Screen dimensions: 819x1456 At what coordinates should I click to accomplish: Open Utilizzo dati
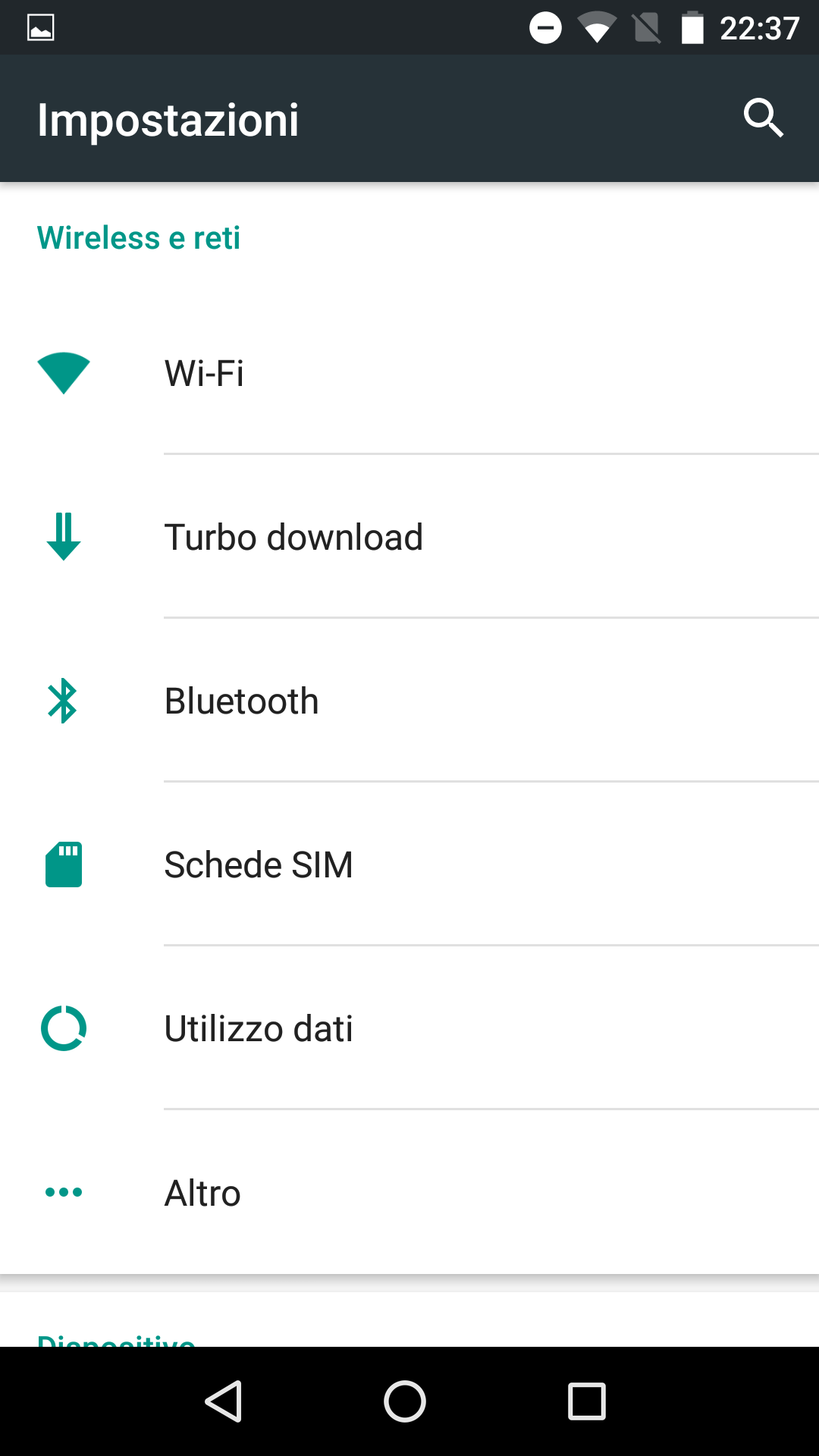409,1028
